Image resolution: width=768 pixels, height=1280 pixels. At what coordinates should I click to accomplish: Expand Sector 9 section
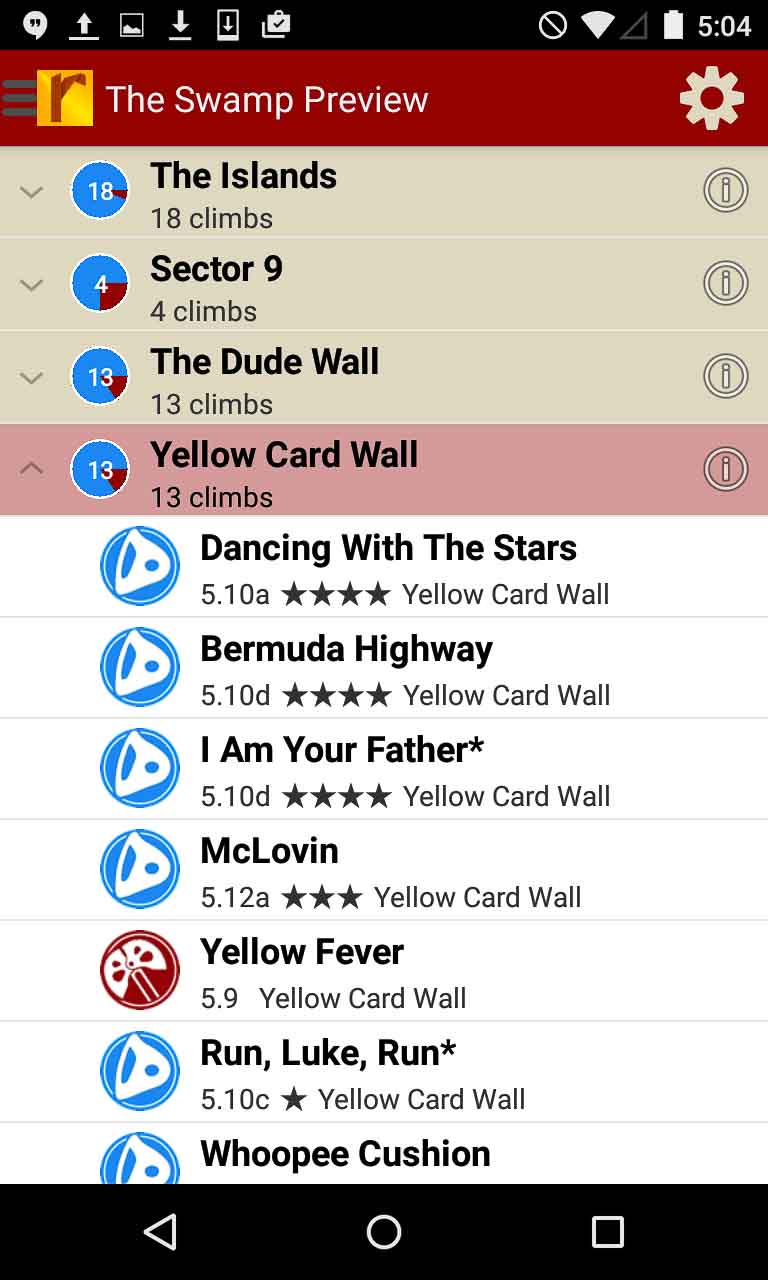pyautogui.click(x=32, y=285)
